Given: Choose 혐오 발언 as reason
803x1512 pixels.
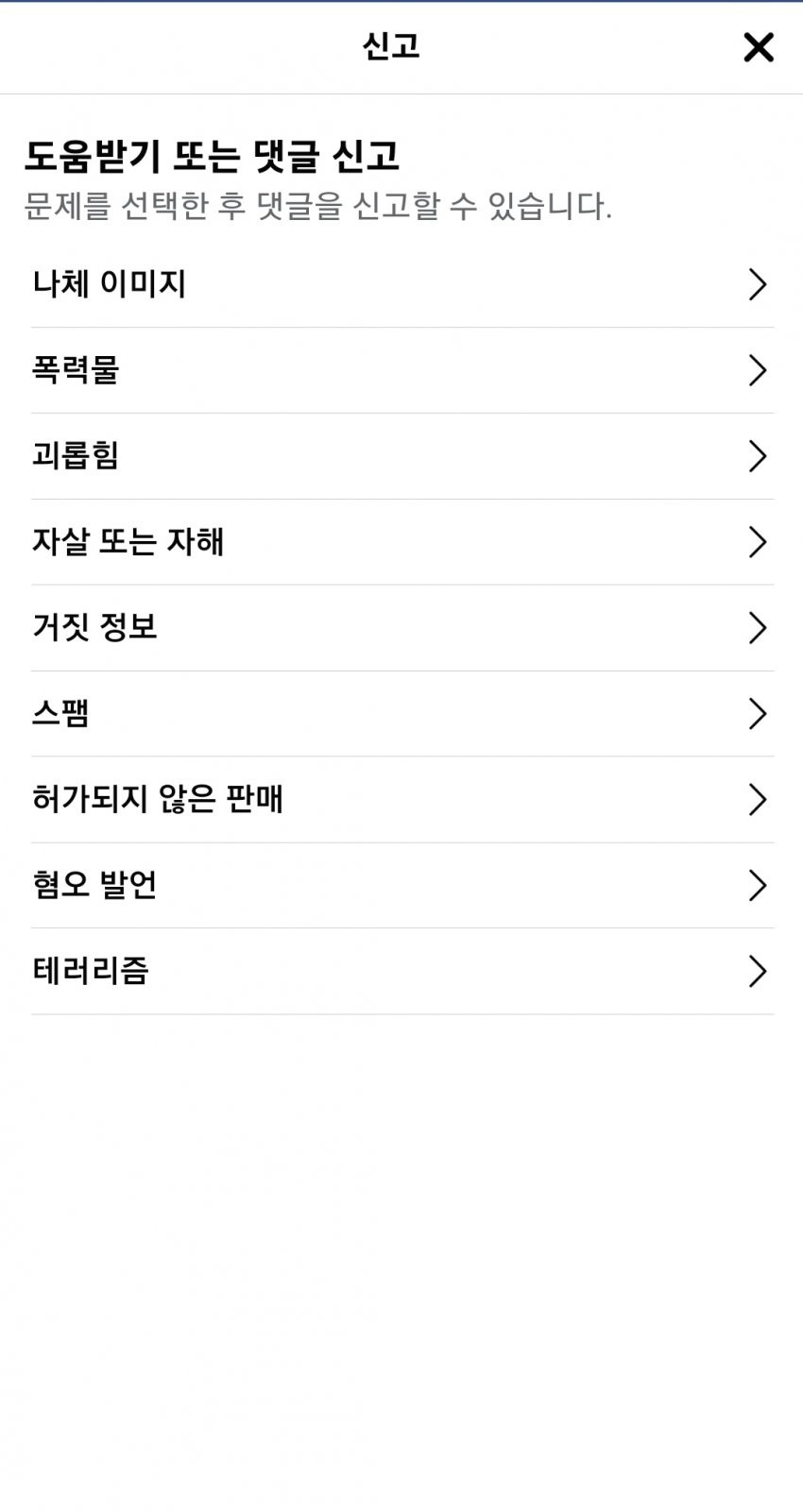Looking at the screenshot, I should click(401, 886).
